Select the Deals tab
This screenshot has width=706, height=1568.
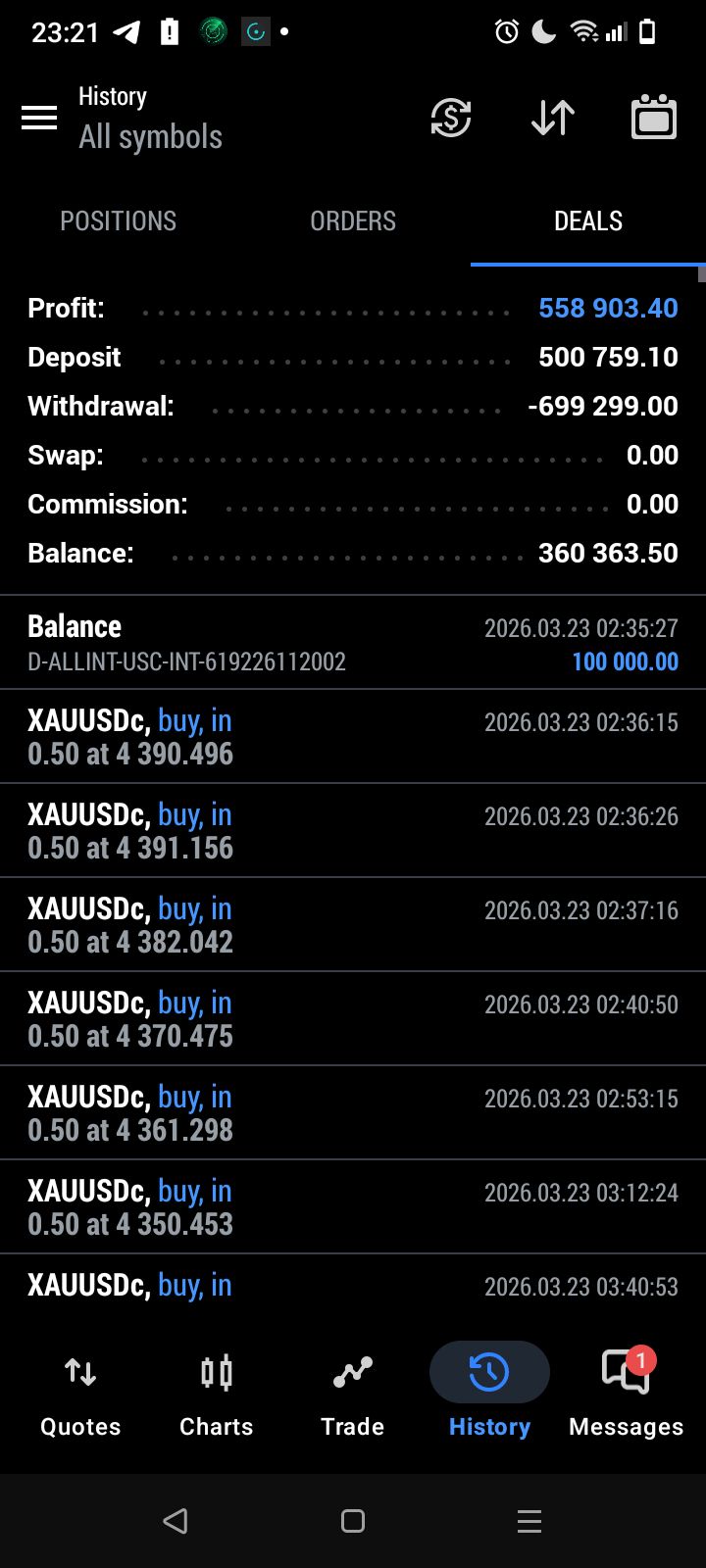(x=588, y=221)
